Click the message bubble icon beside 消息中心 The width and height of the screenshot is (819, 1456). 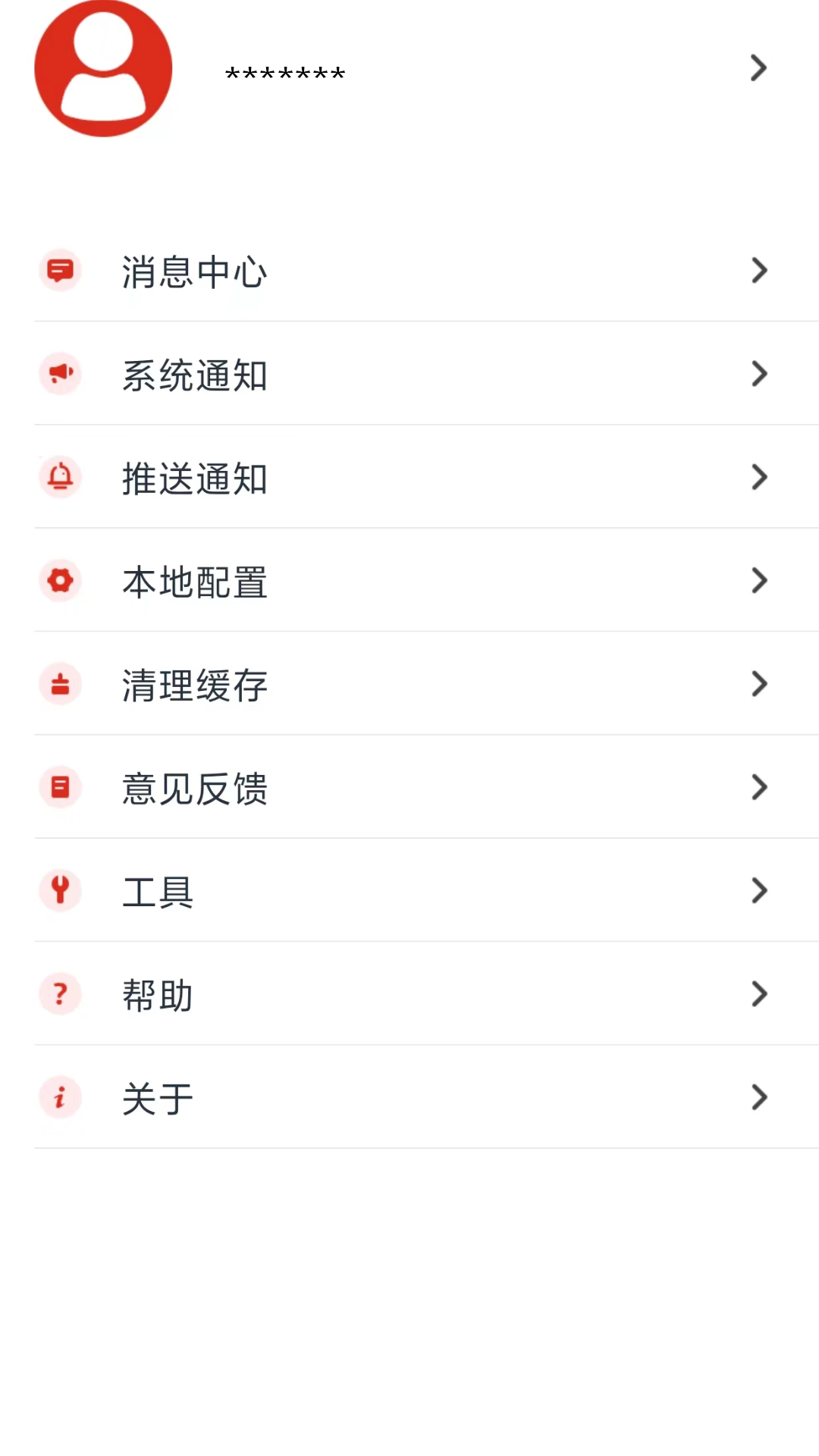tap(61, 270)
